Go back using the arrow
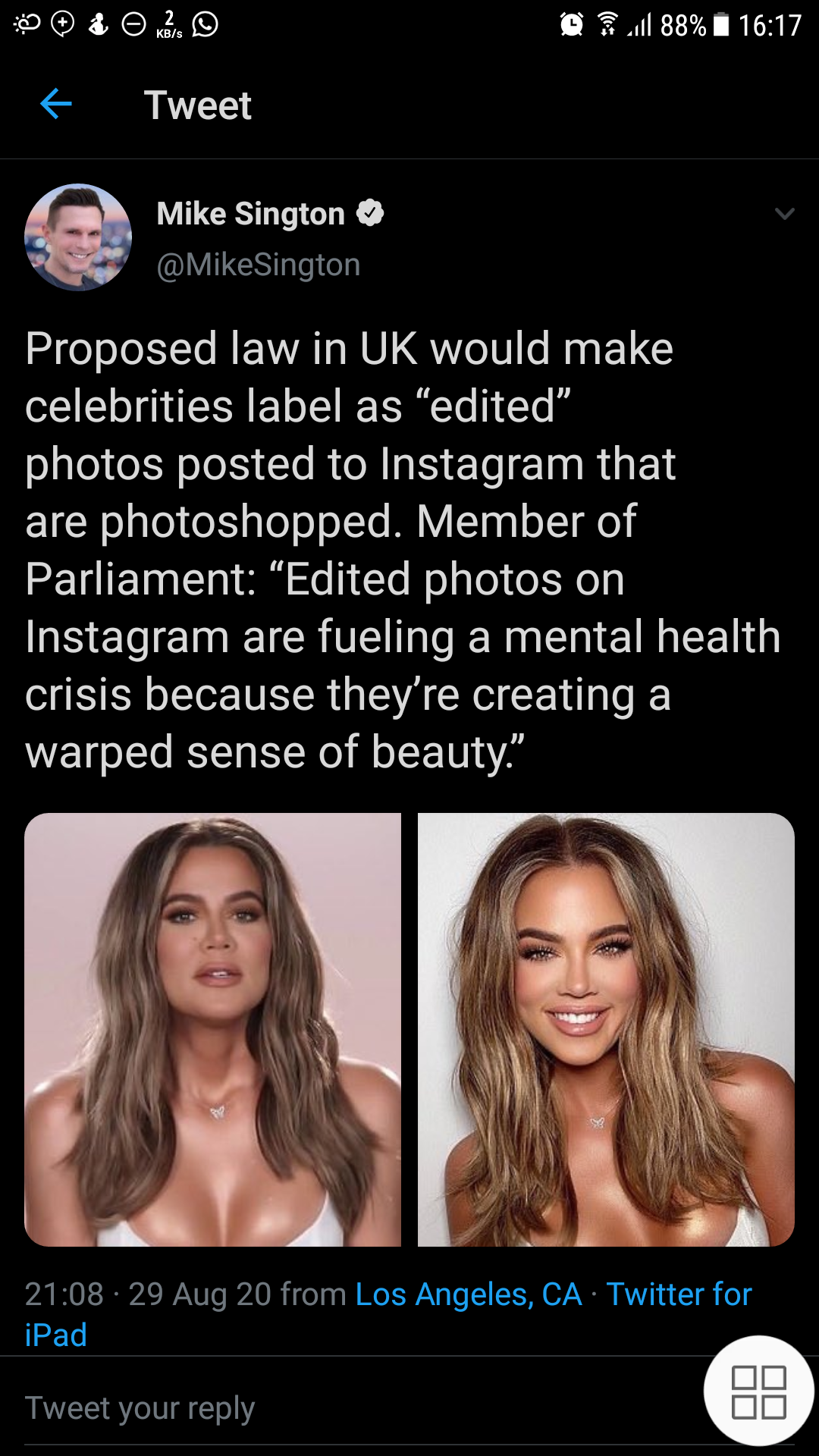This screenshot has width=819, height=1456. pyautogui.click(x=56, y=104)
